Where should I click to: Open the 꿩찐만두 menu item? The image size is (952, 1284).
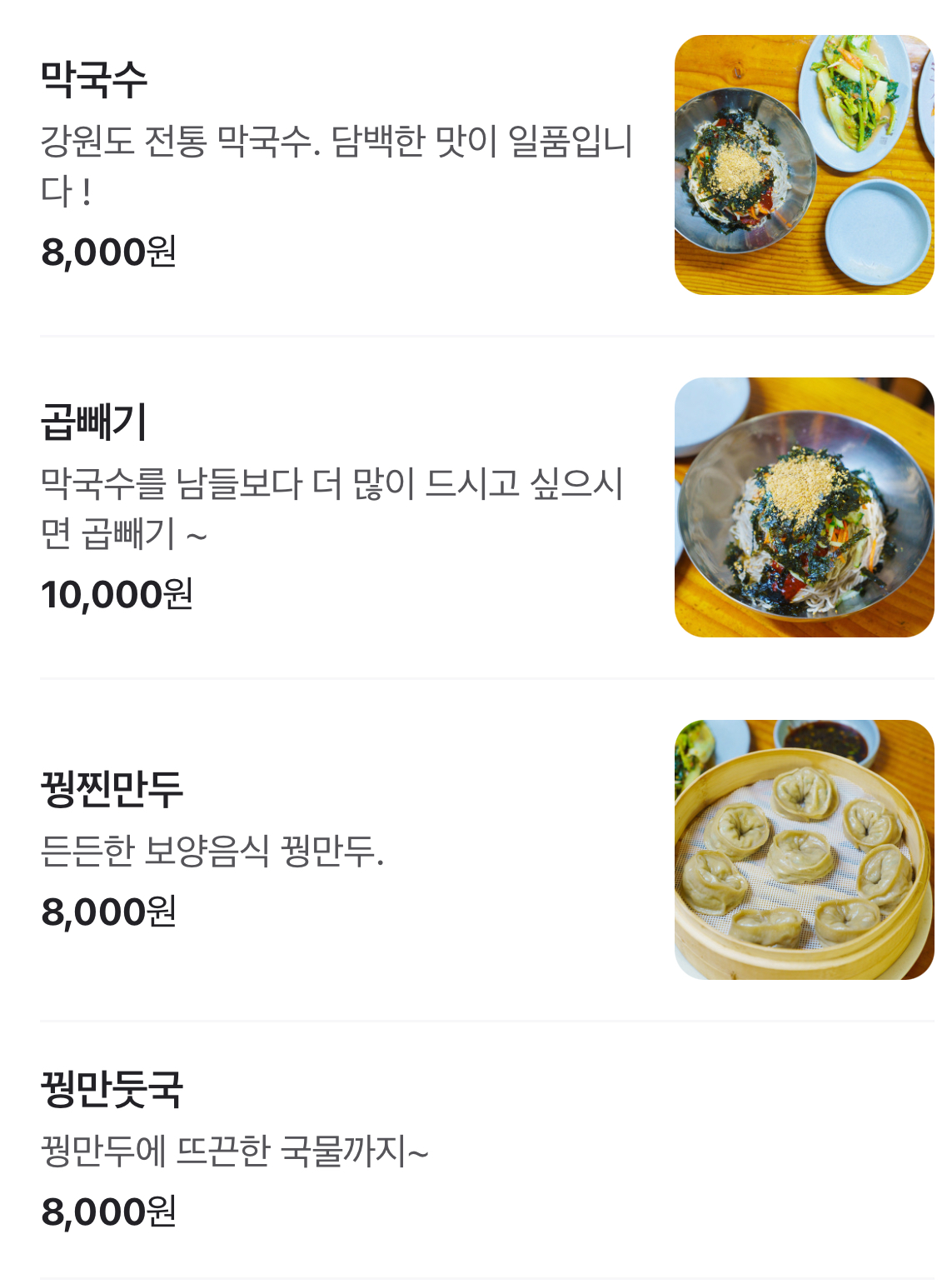click(112, 788)
